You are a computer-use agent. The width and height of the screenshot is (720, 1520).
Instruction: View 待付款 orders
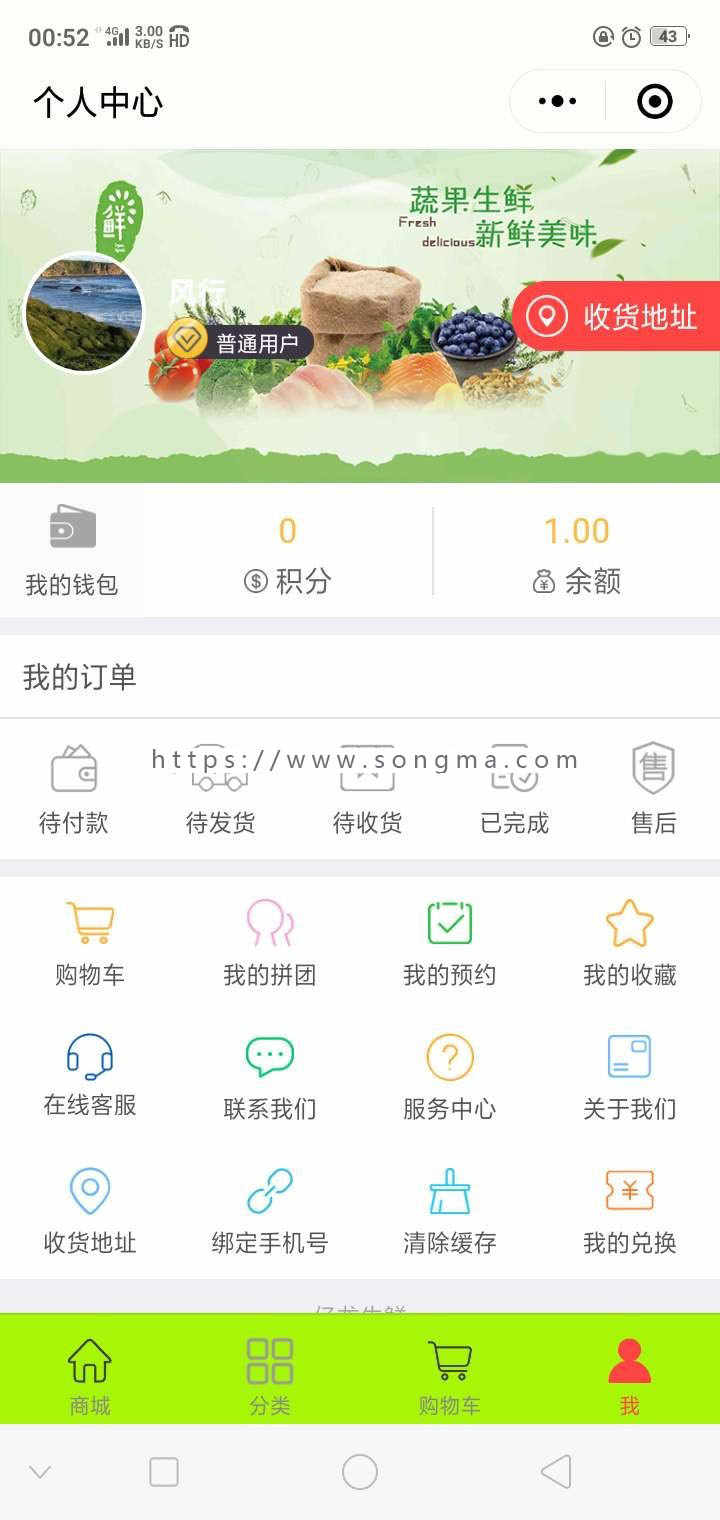pyautogui.click(x=73, y=790)
